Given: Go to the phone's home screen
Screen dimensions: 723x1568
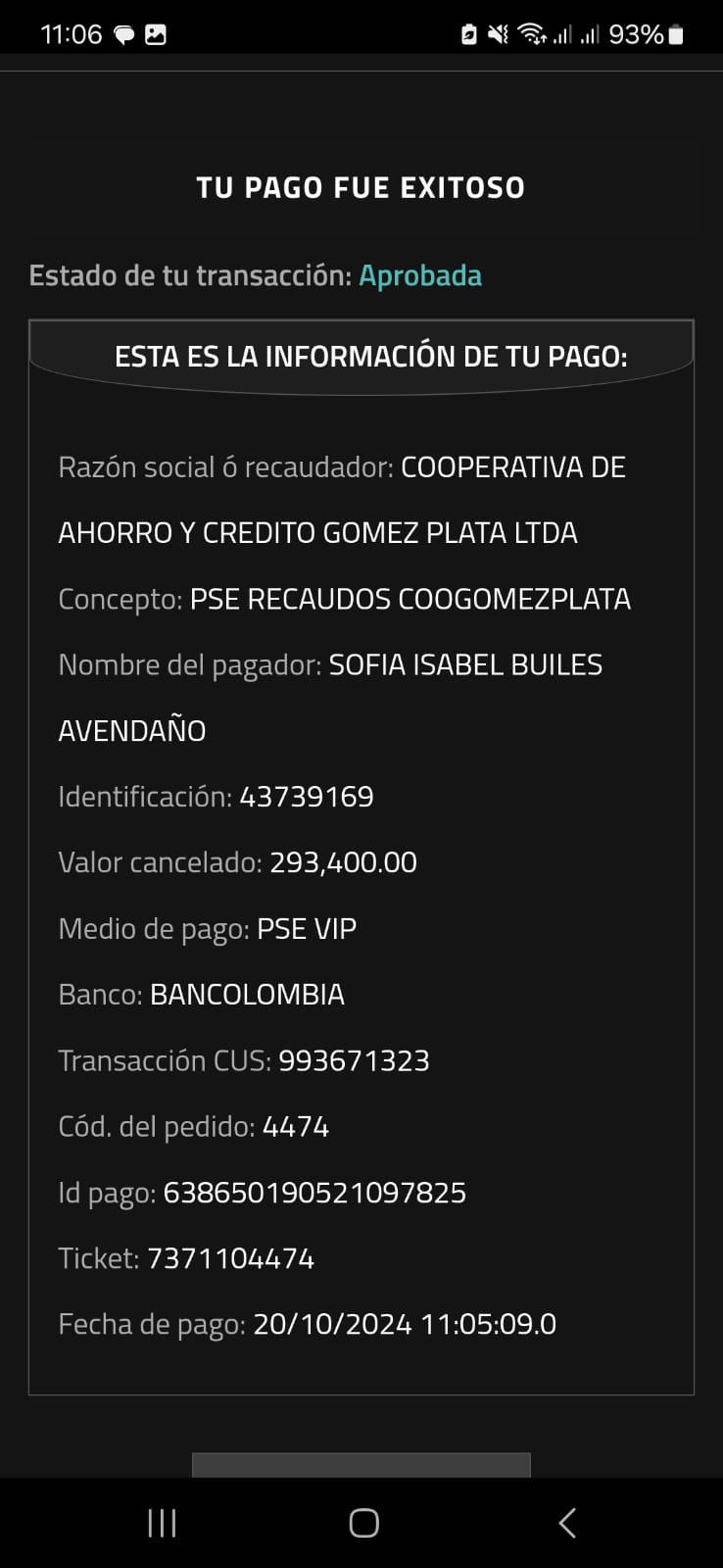Looking at the screenshot, I should click(363, 1522).
